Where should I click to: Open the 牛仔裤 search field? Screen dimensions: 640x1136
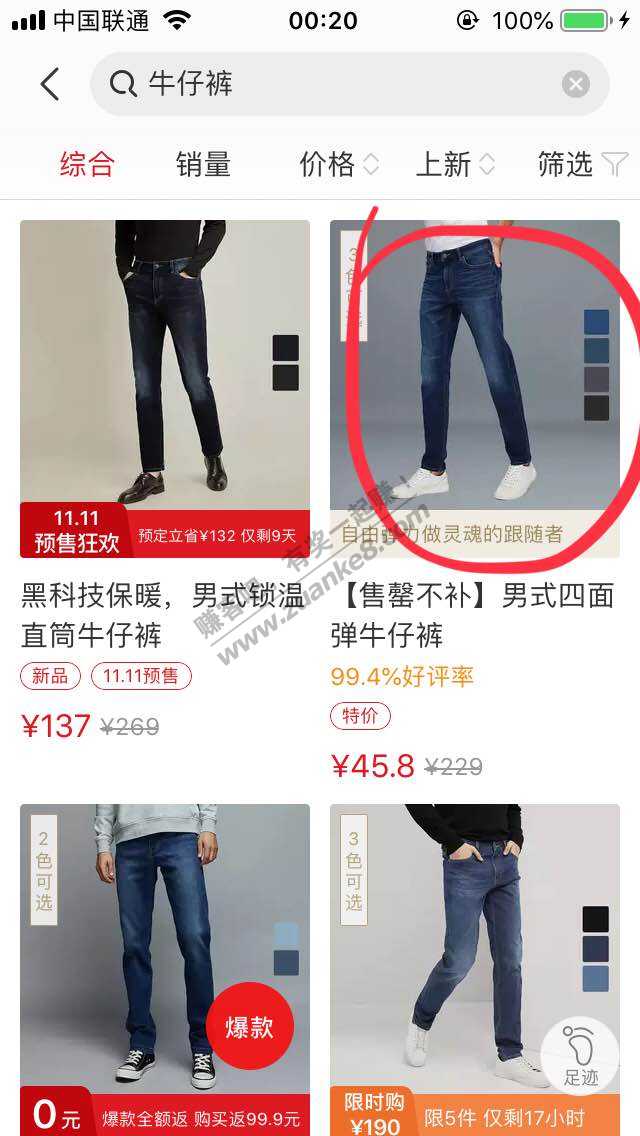pos(330,84)
